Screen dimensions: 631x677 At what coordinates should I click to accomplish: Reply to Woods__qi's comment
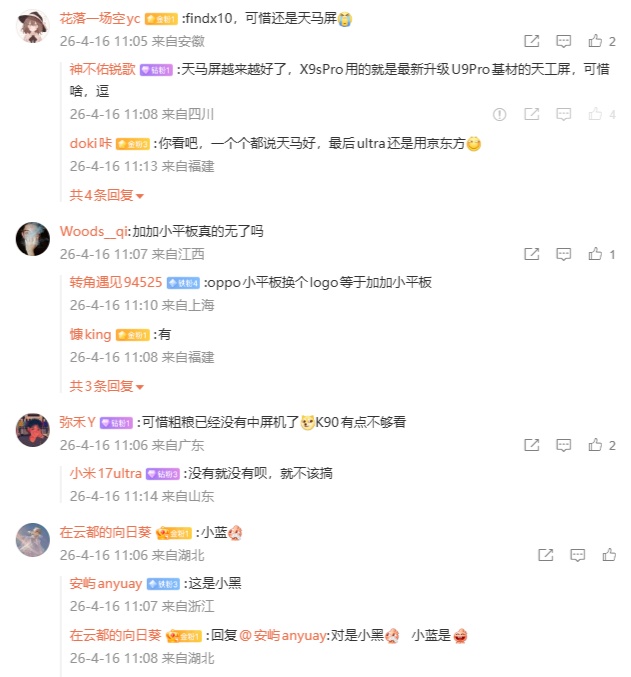pos(564,254)
